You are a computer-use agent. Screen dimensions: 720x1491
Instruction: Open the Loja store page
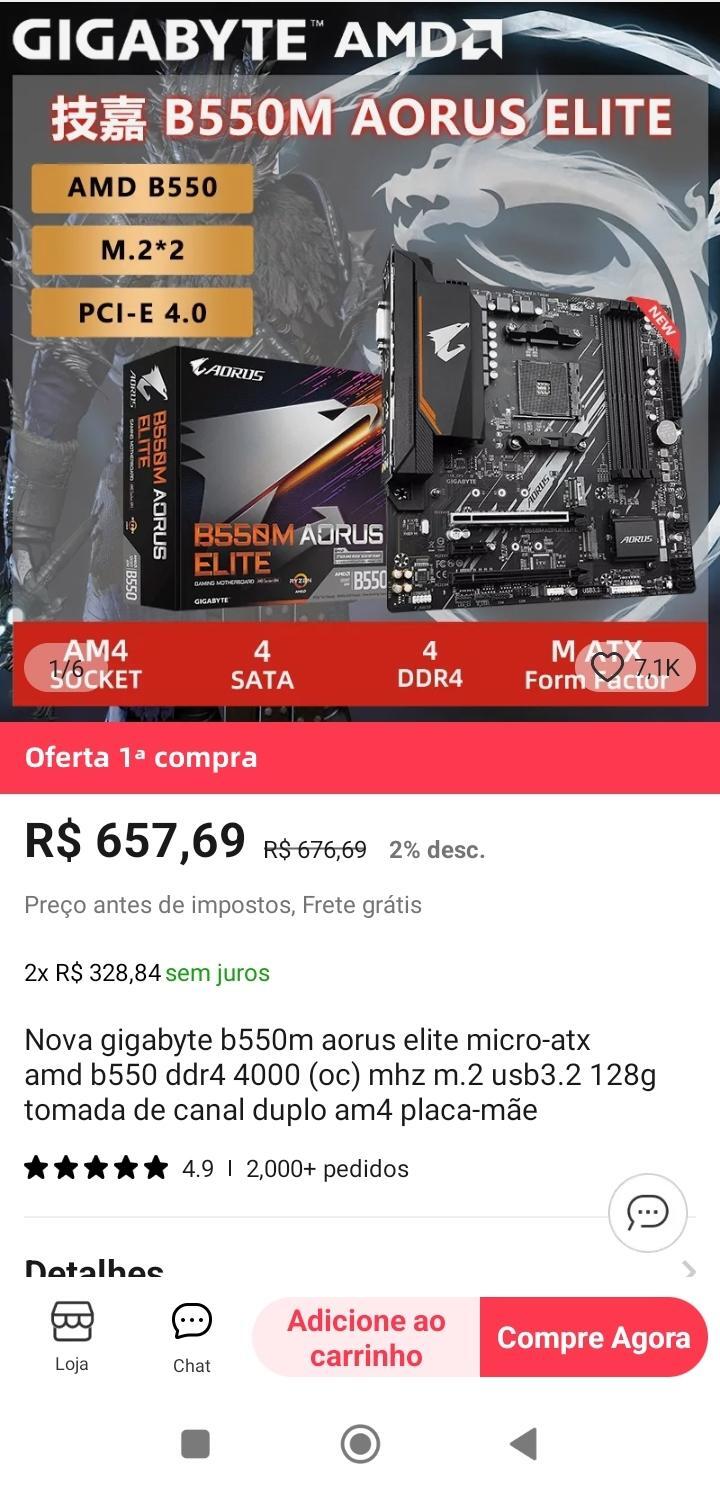(x=72, y=1337)
